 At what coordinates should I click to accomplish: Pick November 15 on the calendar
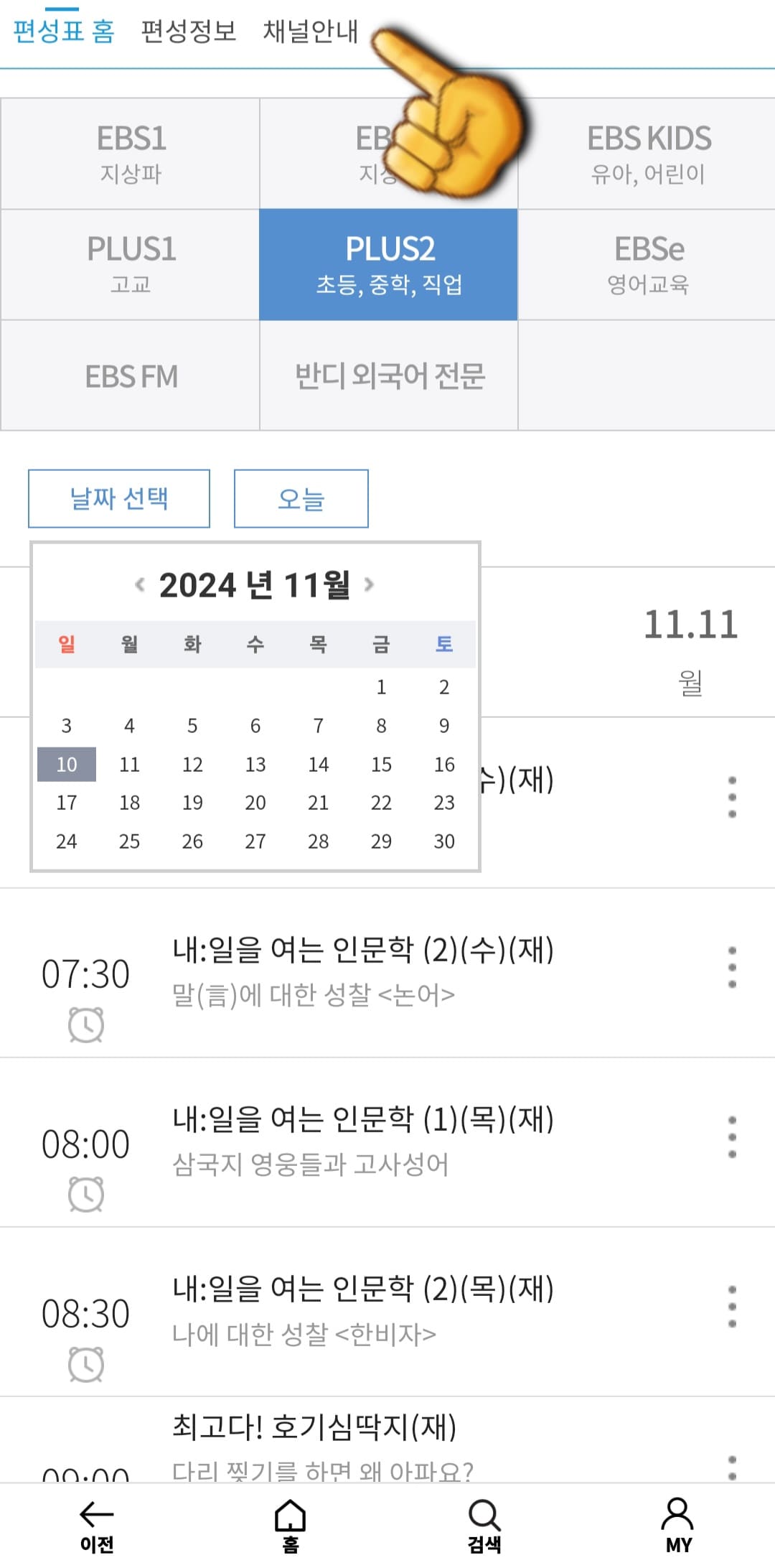[x=381, y=764]
